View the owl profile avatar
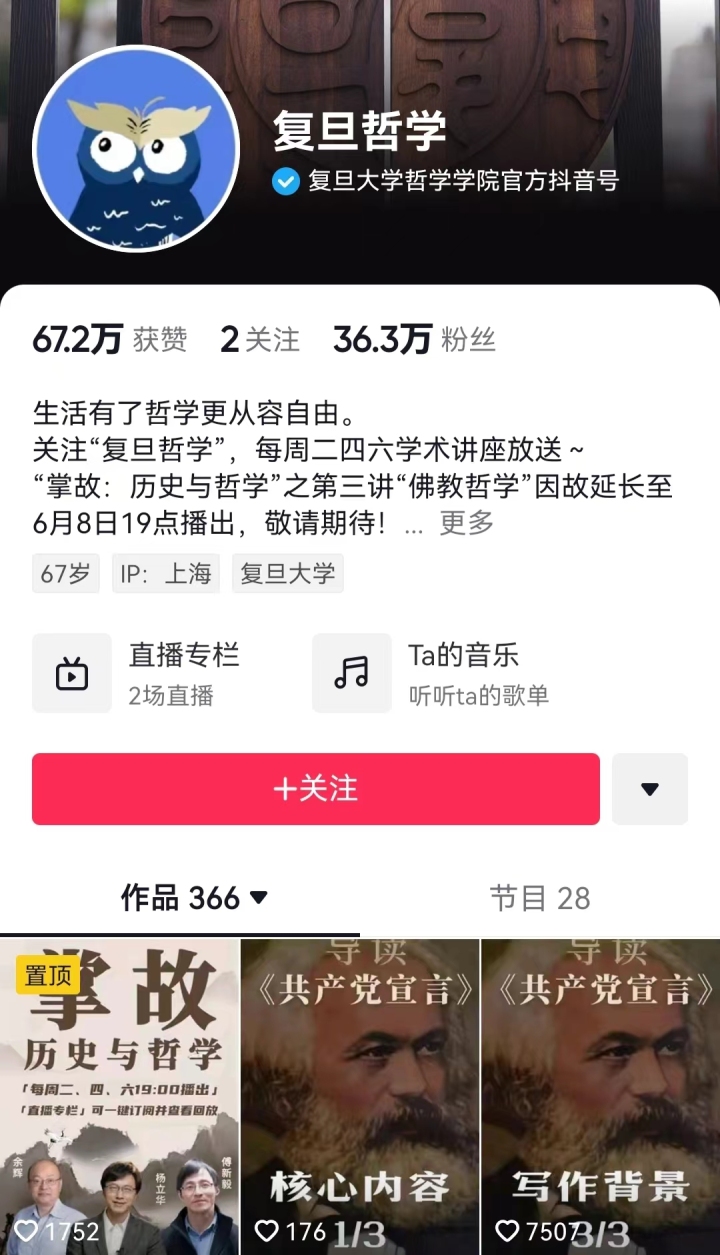 (x=136, y=147)
